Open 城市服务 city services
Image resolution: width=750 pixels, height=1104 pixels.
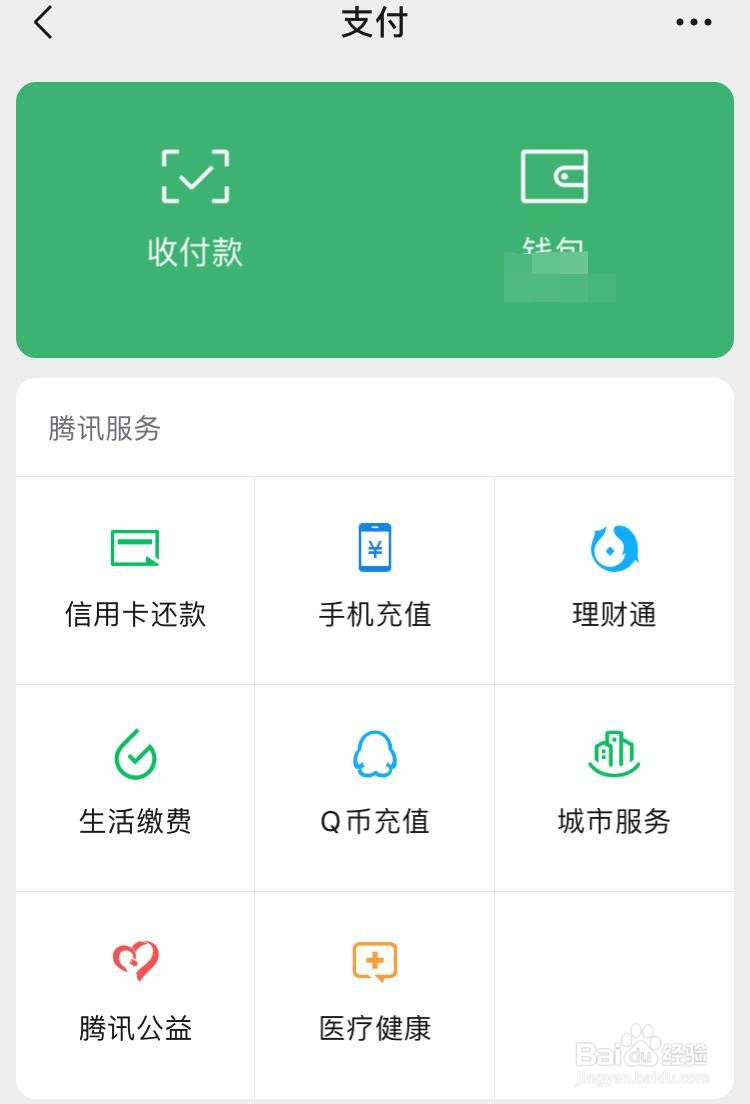(613, 787)
